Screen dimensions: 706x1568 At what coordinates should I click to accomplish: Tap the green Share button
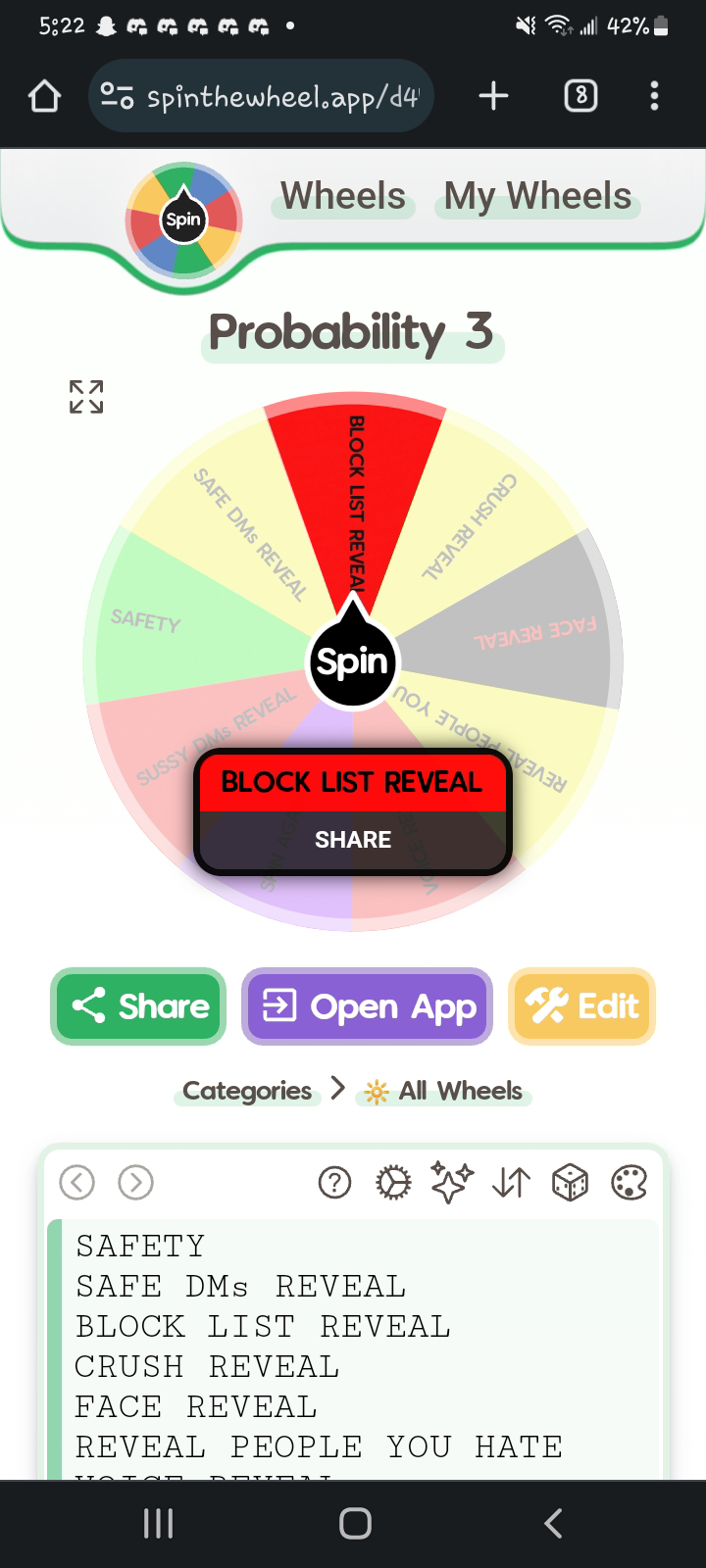tap(138, 1006)
